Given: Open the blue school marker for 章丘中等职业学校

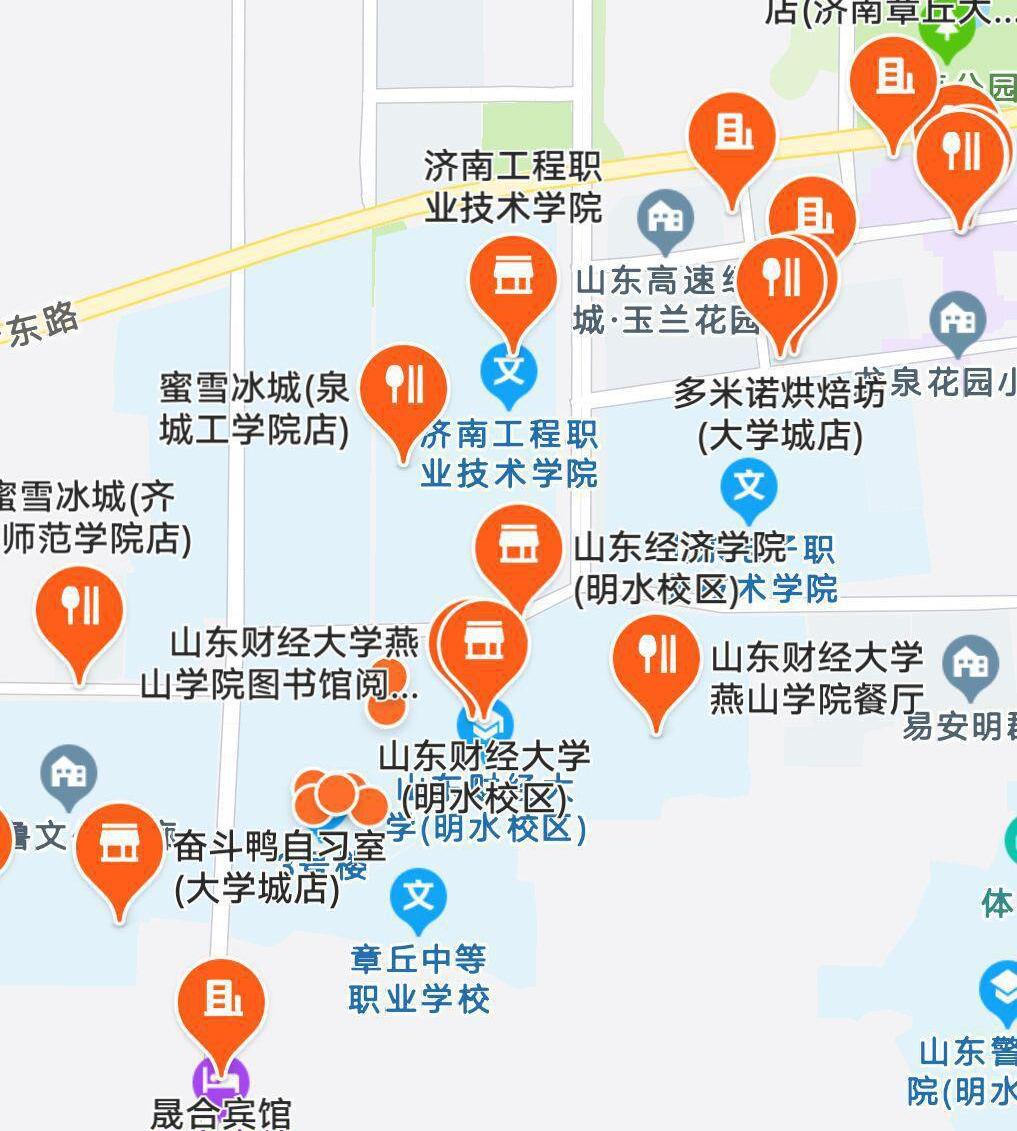Looking at the screenshot, I should click(418, 894).
